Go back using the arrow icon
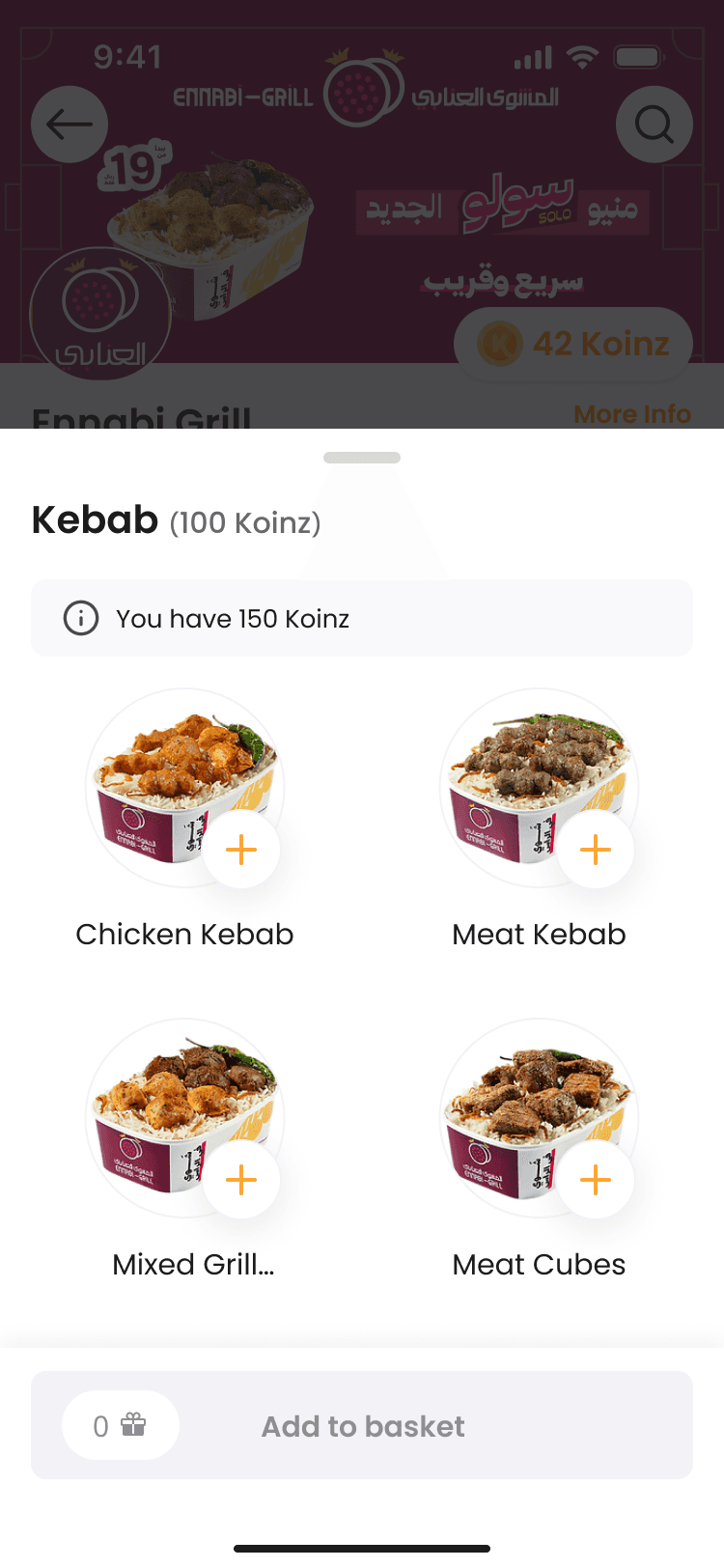The height and width of the screenshot is (1568, 724). click(x=70, y=125)
